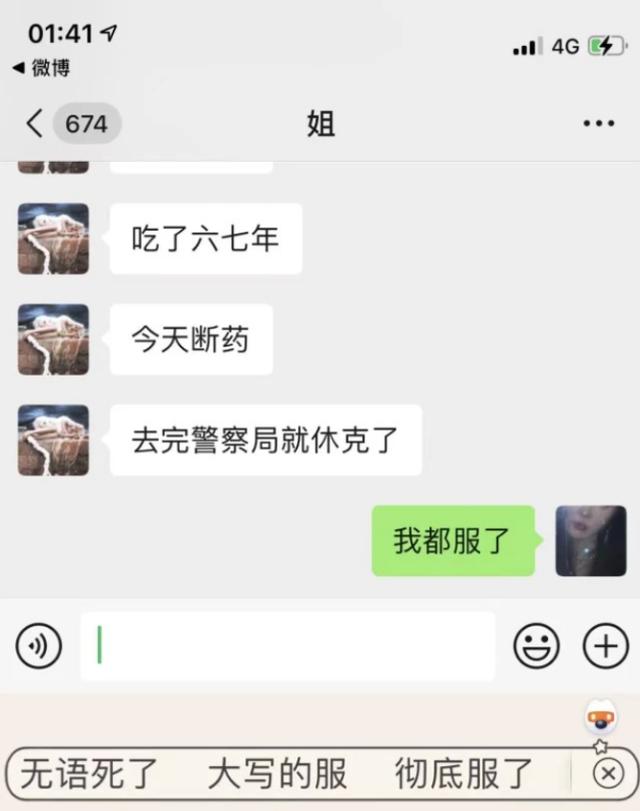Insert suggested reply 无语死了

pyautogui.click(x=90, y=773)
